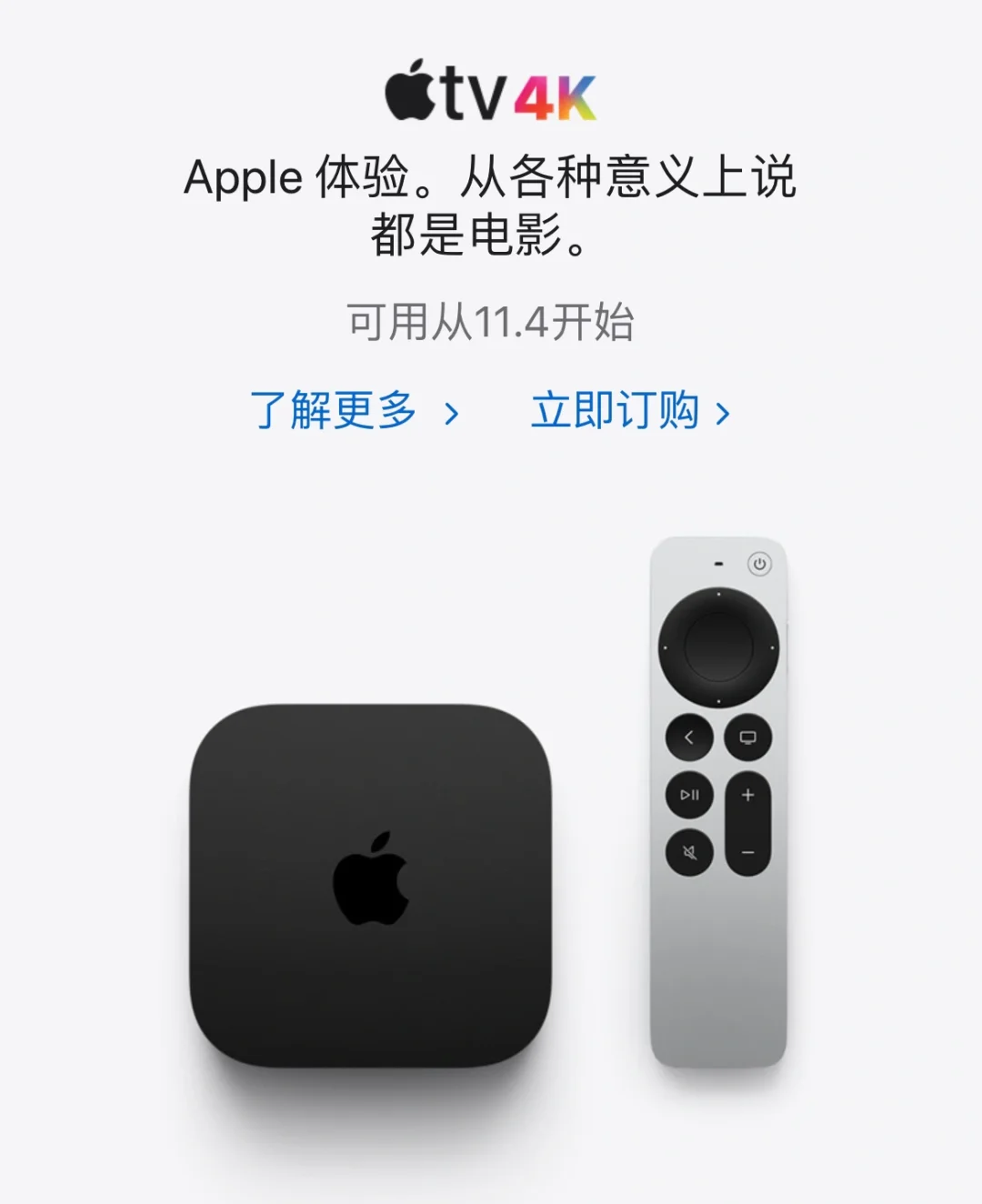Click the mute button on the Siri Remote
The image size is (982, 1204).
click(689, 852)
